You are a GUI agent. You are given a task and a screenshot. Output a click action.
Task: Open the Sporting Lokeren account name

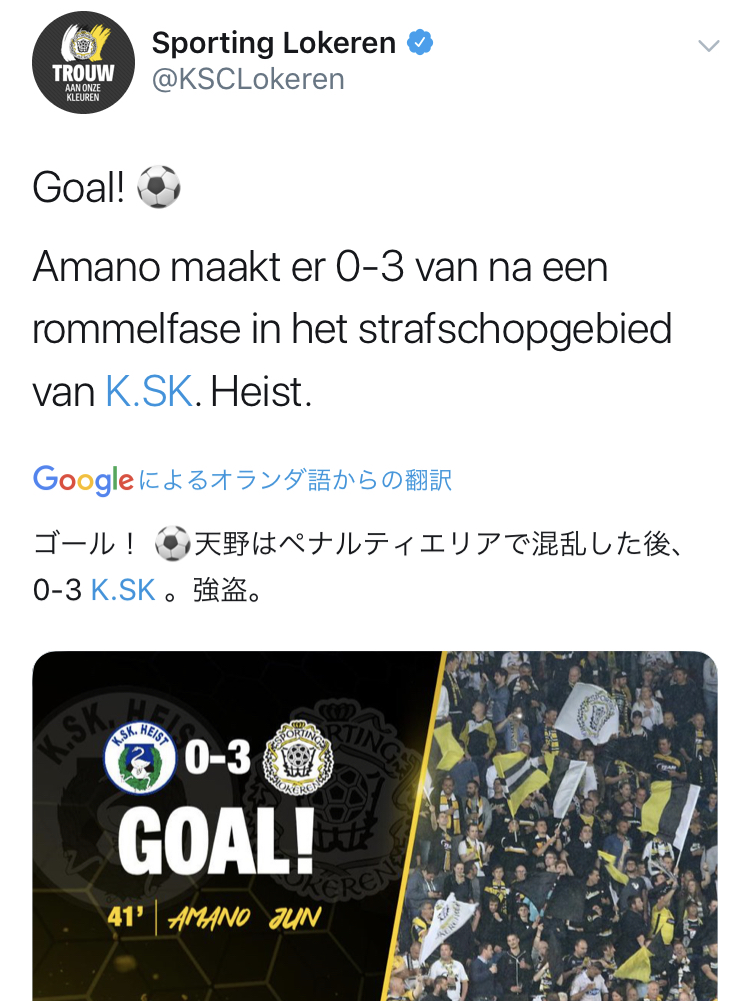click(x=273, y=43)
